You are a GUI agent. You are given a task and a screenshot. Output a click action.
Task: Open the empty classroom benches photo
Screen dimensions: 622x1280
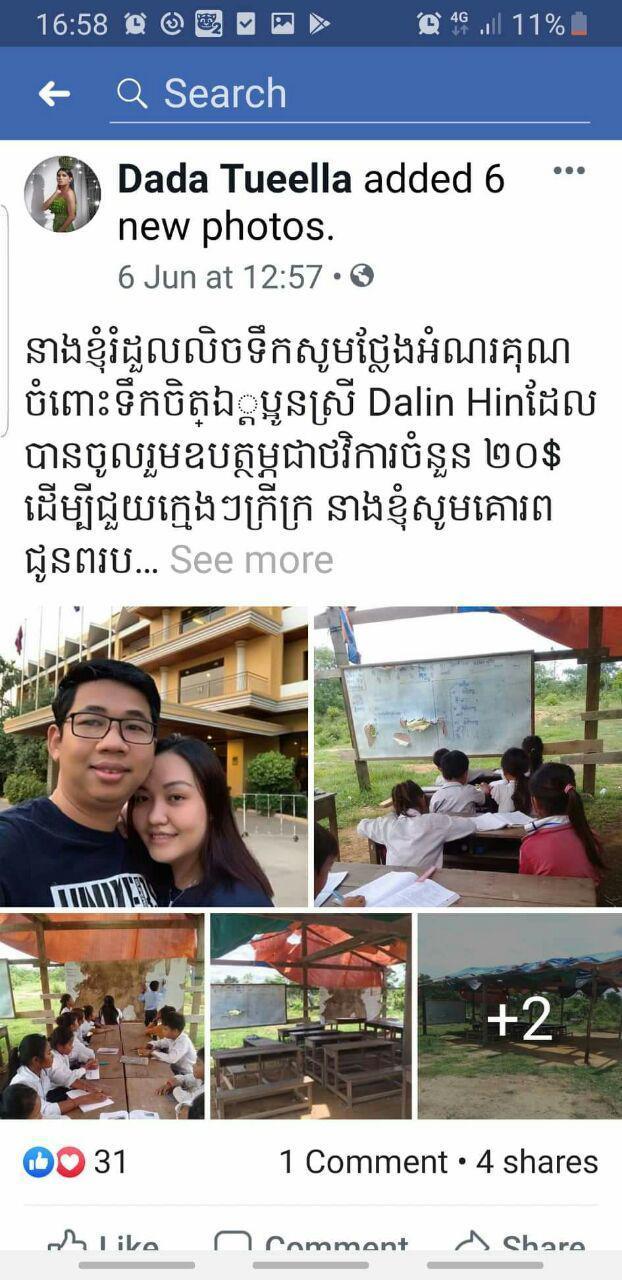[310, 1015]
